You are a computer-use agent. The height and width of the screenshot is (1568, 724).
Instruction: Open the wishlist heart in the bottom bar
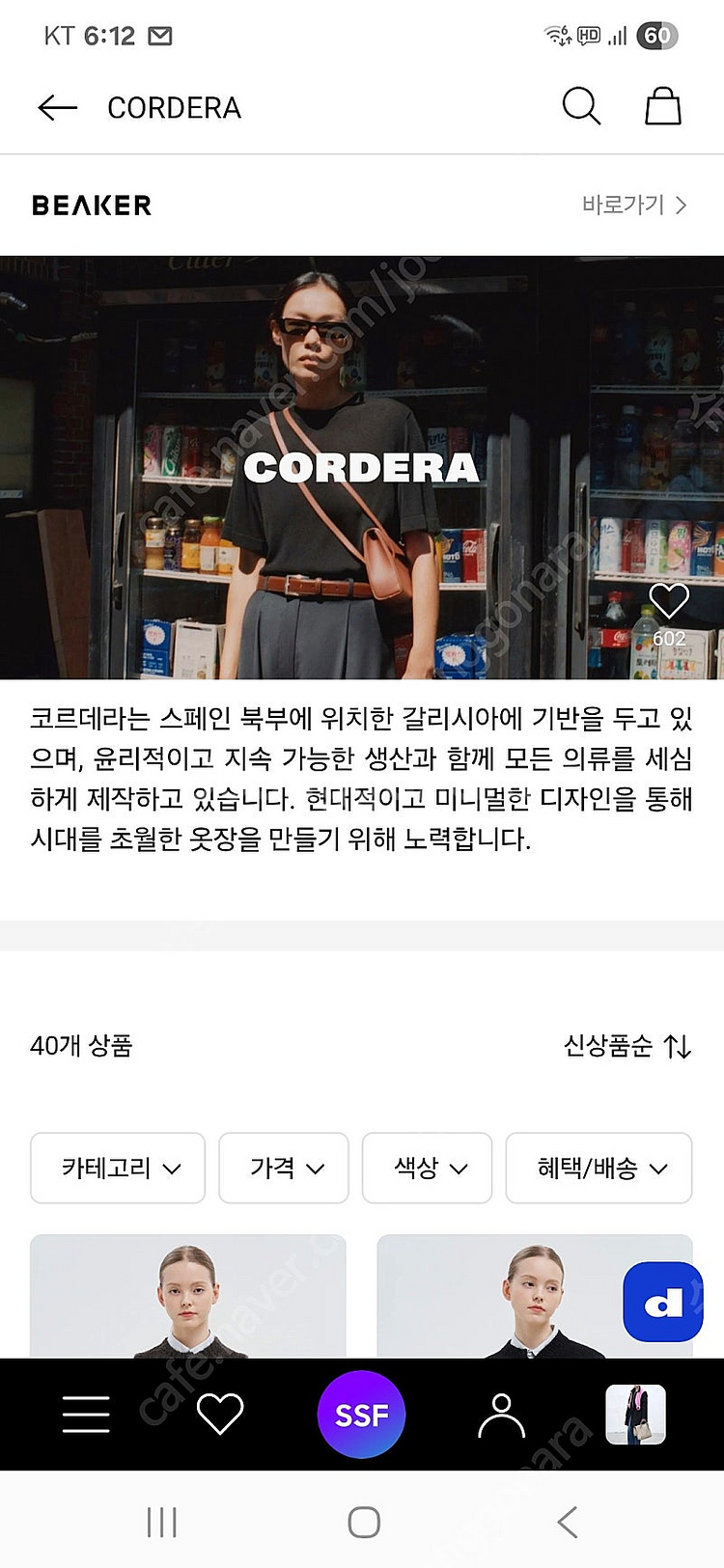[220, 1415]
